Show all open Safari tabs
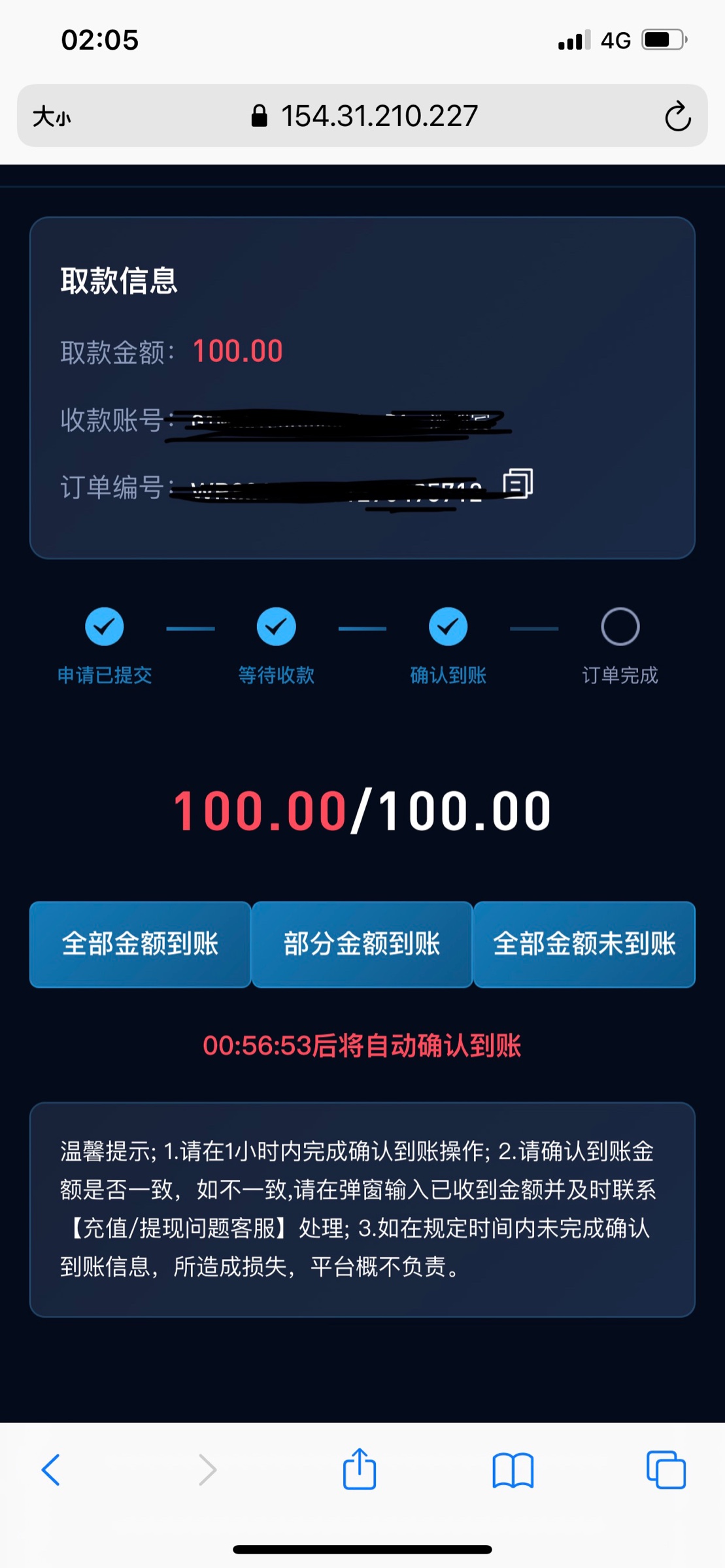 pos(666,1469)
